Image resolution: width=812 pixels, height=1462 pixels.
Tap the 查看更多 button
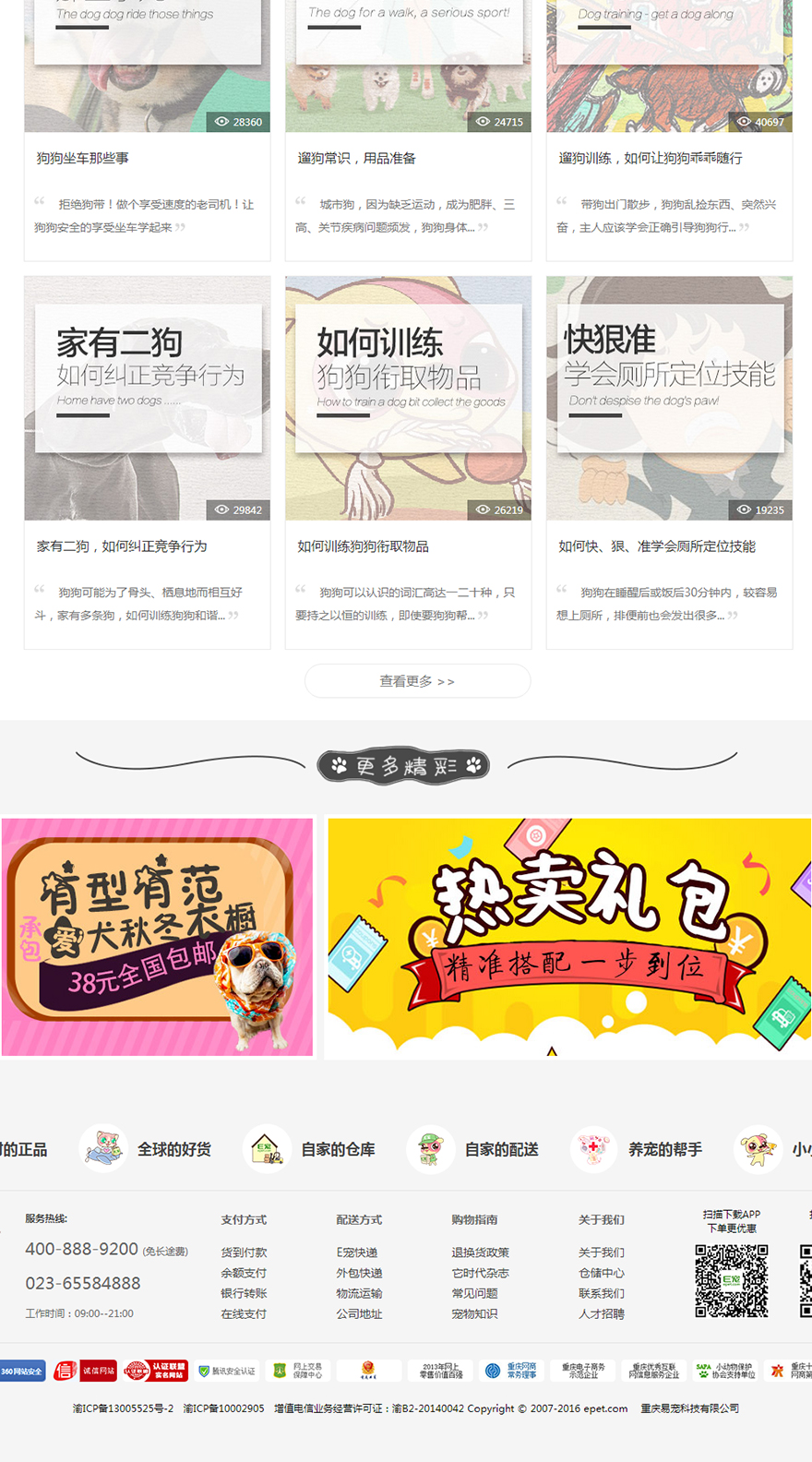417,681
